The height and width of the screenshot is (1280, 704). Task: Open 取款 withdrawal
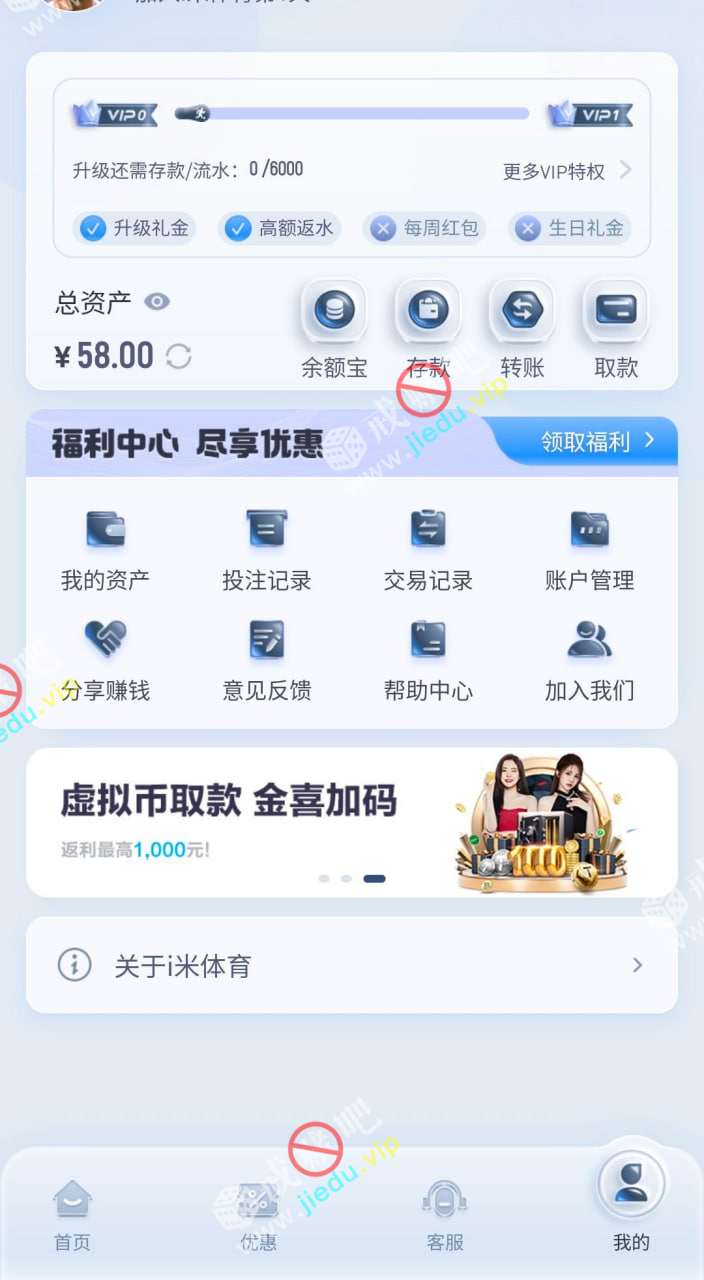(x=615, y=328)
